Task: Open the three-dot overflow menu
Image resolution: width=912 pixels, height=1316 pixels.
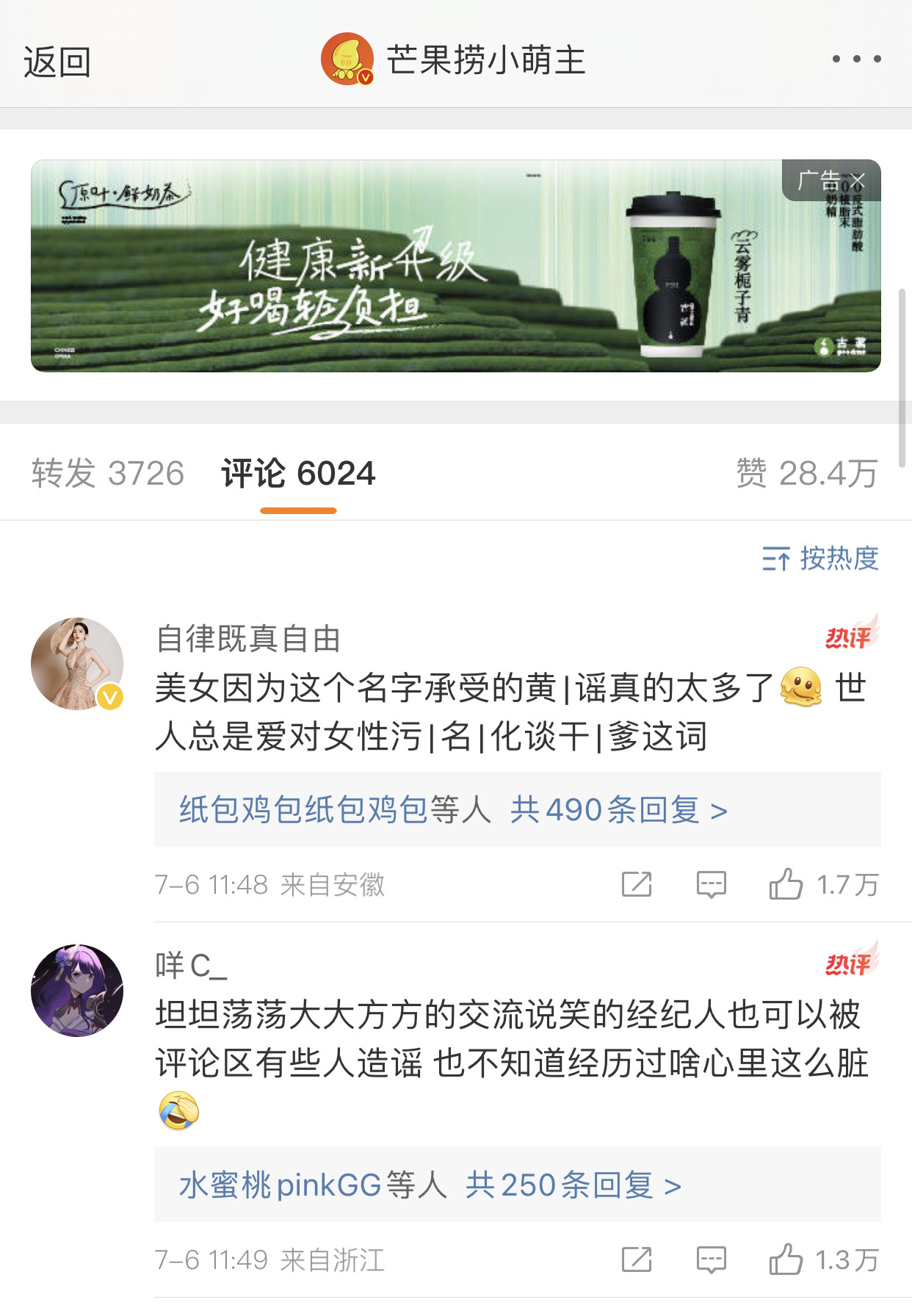Action: [856, 59]
